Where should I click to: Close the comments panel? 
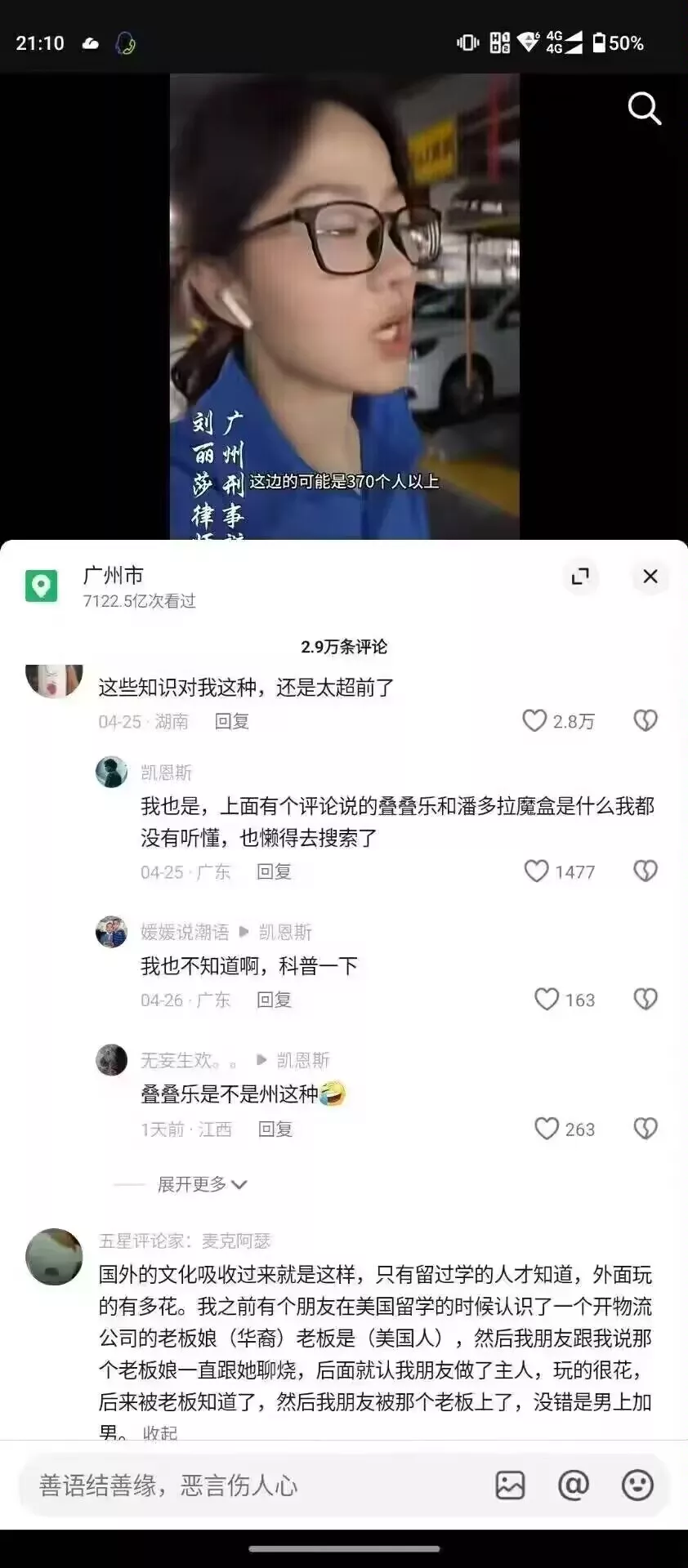(x=650, y=577)
